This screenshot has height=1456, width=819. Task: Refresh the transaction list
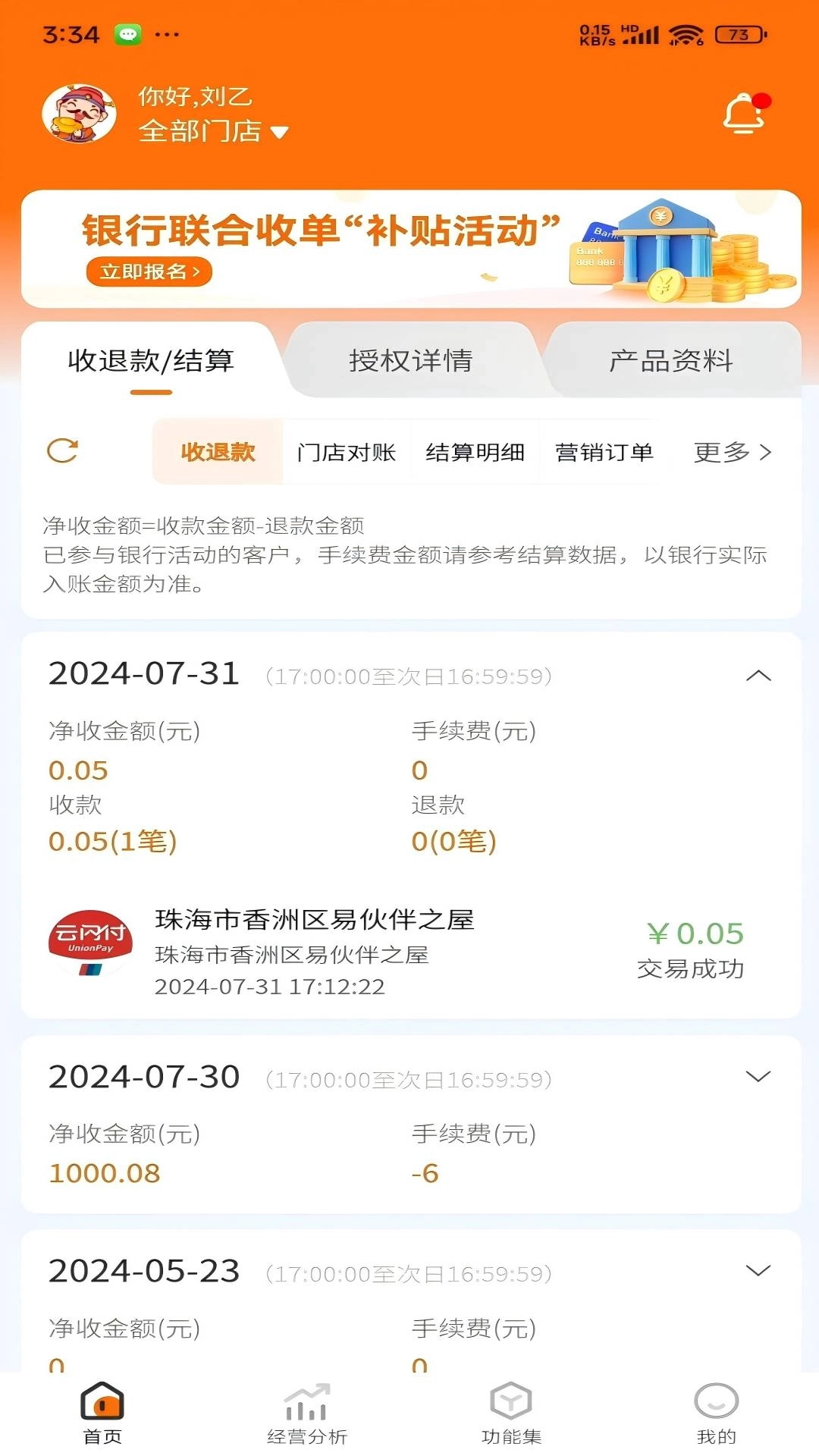(64, 453)
